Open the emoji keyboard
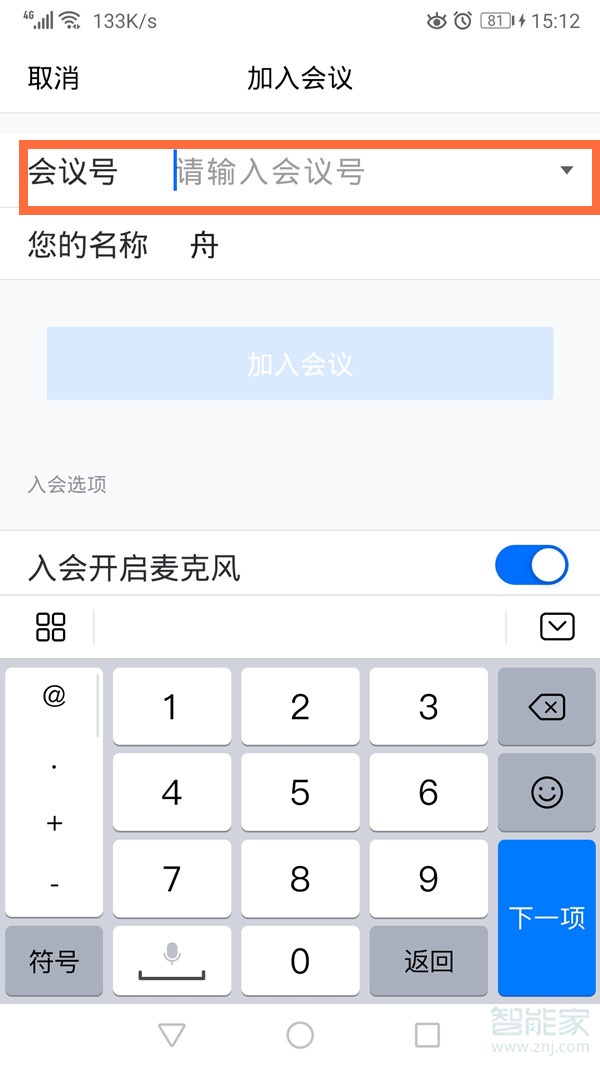This screenshot has height=1066, width=600. pos(546,794)
